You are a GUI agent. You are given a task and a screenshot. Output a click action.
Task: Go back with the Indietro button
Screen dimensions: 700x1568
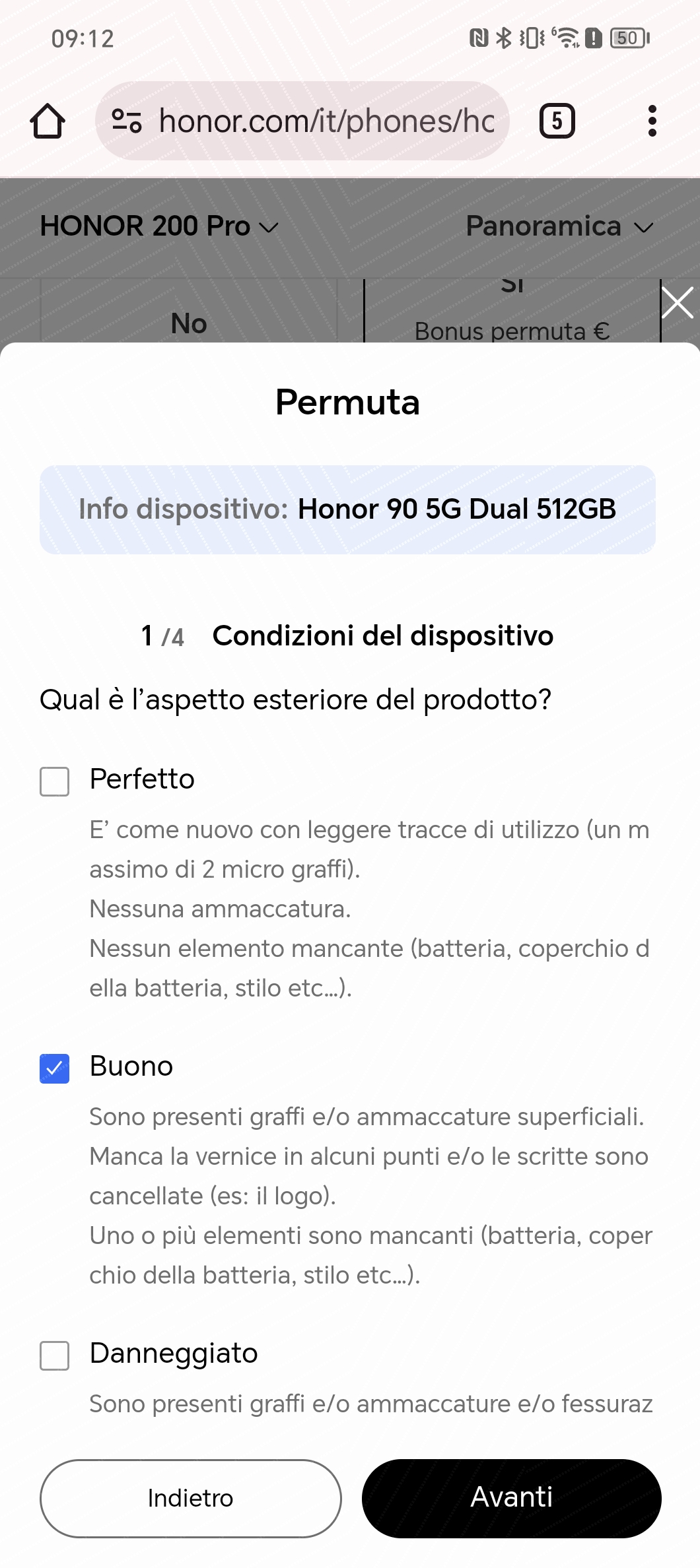(191, 1498)
